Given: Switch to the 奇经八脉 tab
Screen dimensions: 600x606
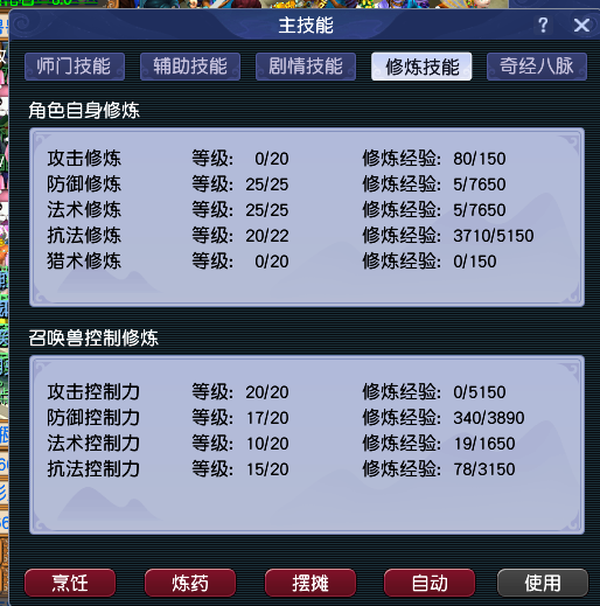Looking at the screenshot, I should click(536, 66).
